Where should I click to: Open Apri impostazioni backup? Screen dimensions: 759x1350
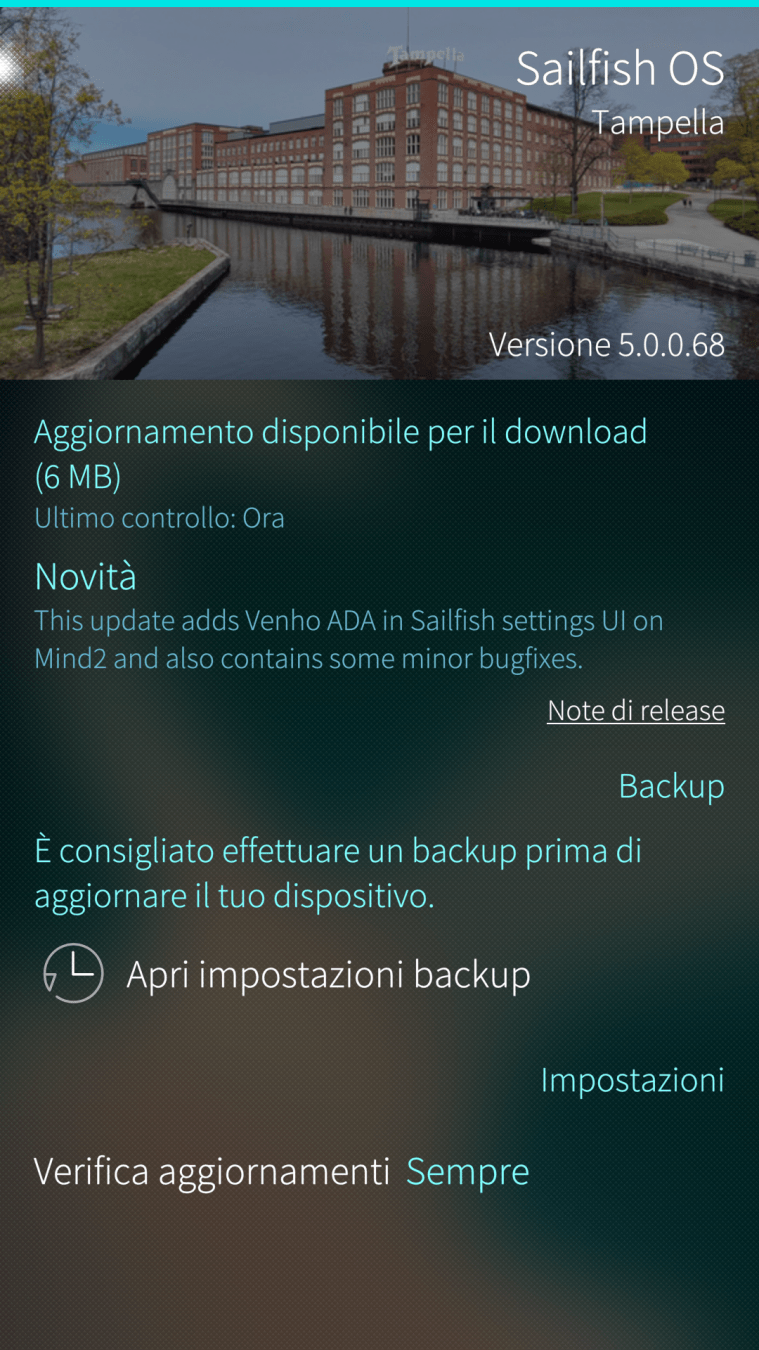tap(379, 973)
